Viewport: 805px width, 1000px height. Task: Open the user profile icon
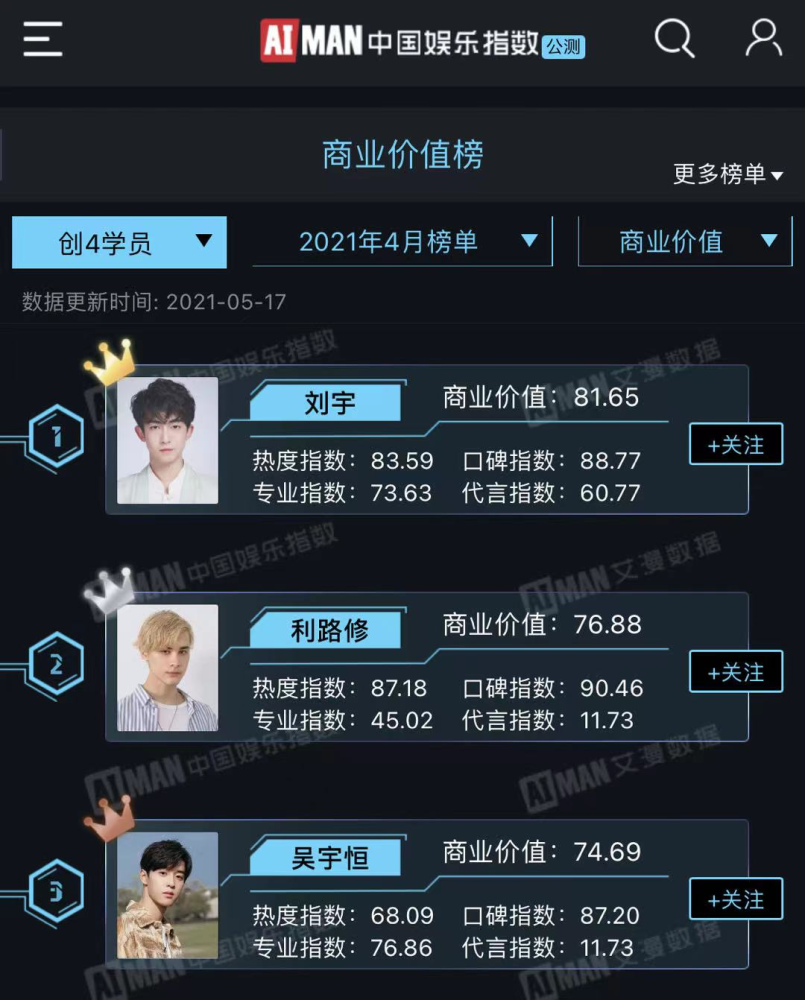[763, 38]
